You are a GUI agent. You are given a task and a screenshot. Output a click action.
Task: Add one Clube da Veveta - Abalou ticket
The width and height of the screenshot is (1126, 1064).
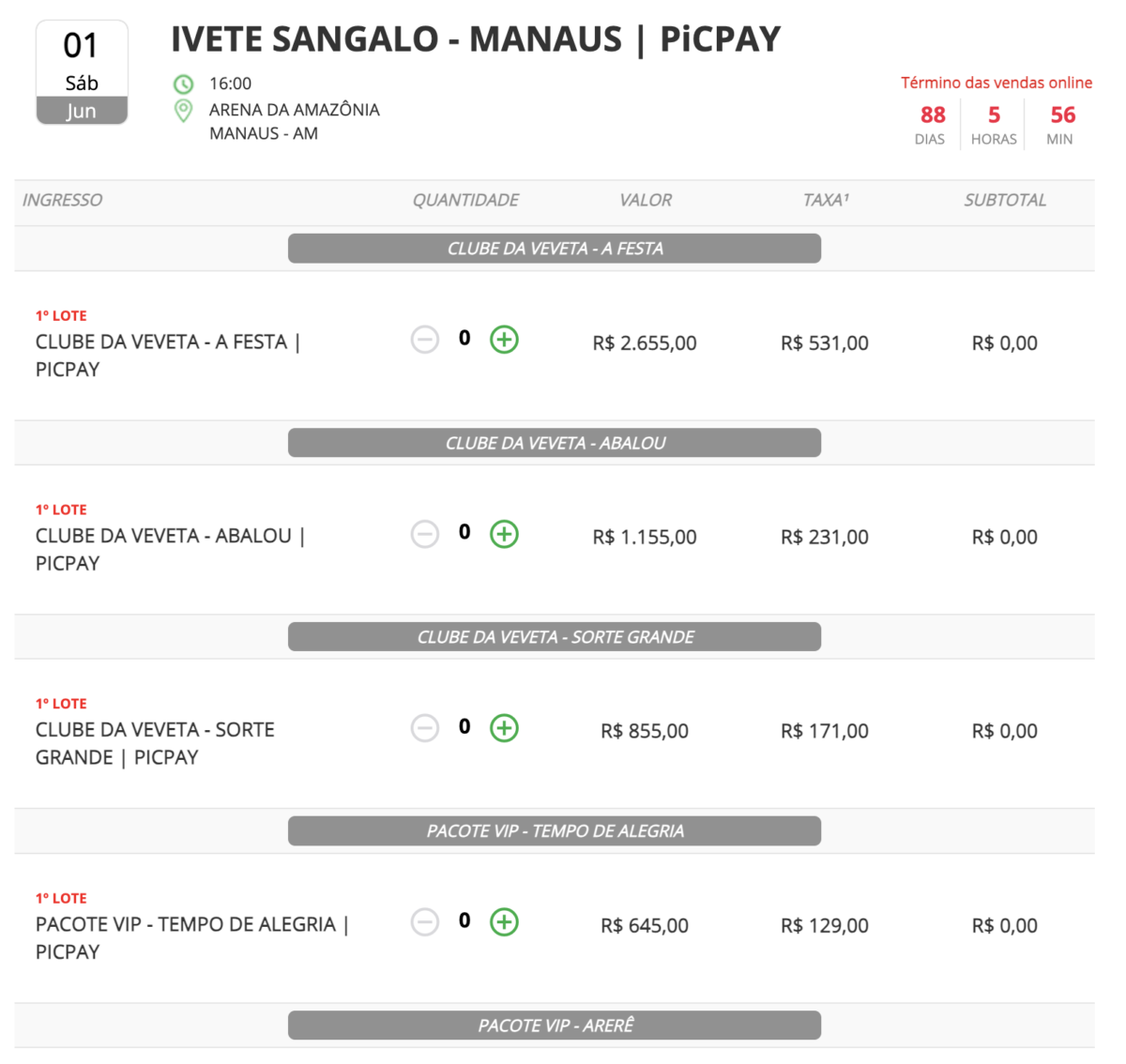tap(504, 534)
